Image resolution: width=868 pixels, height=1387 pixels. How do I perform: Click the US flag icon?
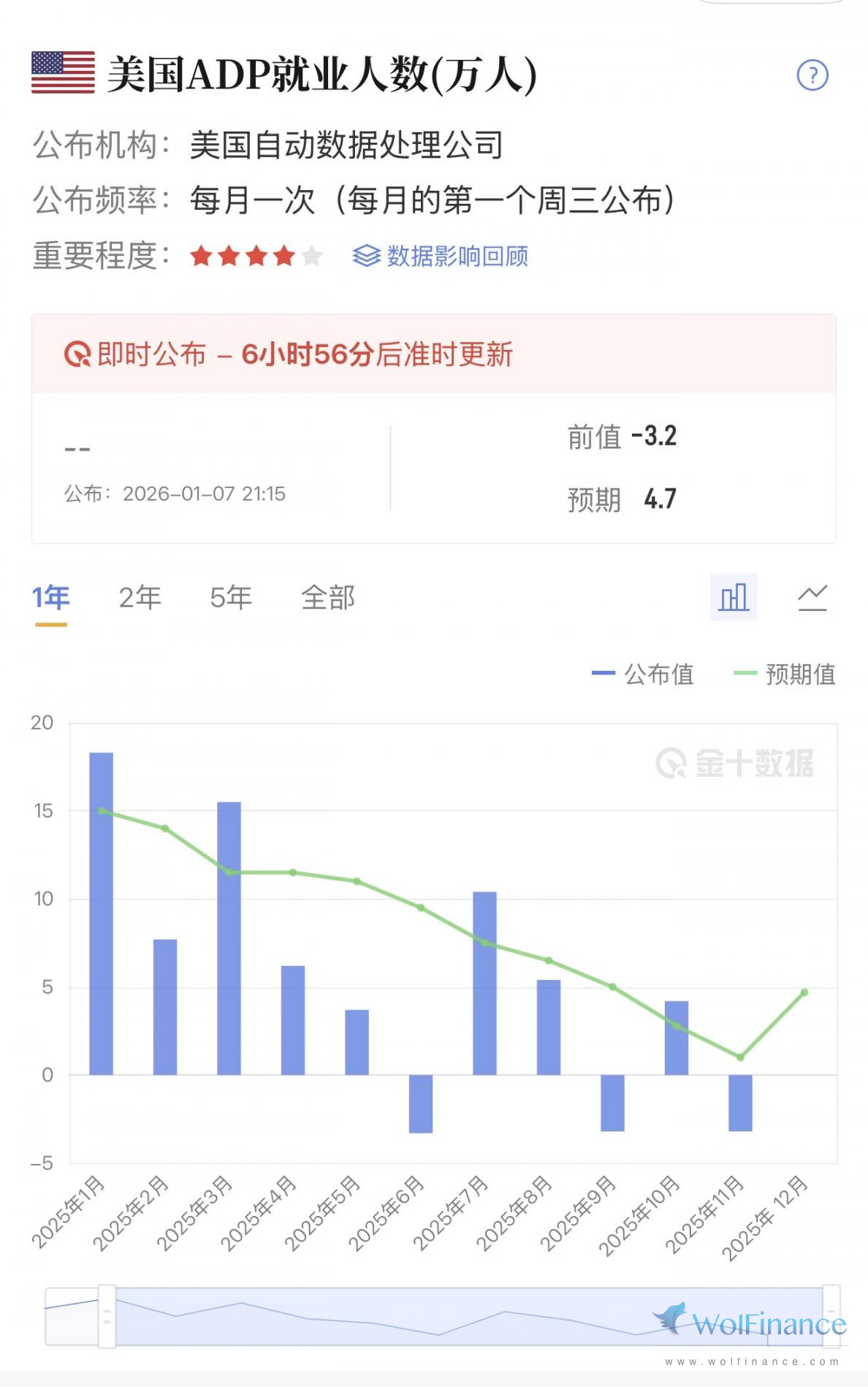pos(62,73)
